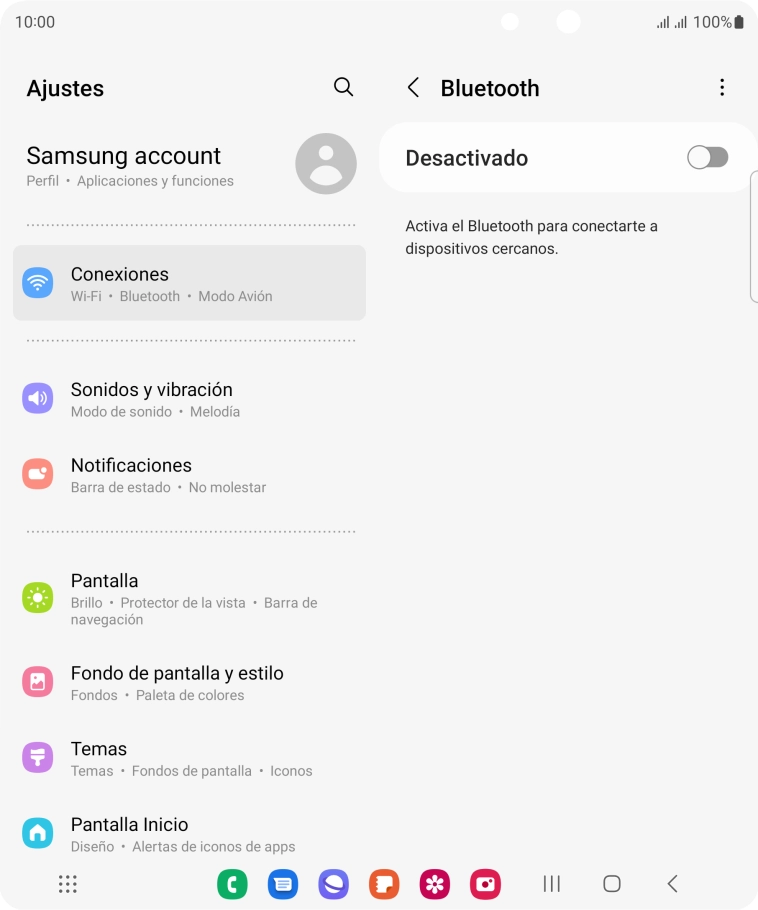Open the Bluetooth three-dot options menu
Screen dimensions: 758x910
(722, 88)
